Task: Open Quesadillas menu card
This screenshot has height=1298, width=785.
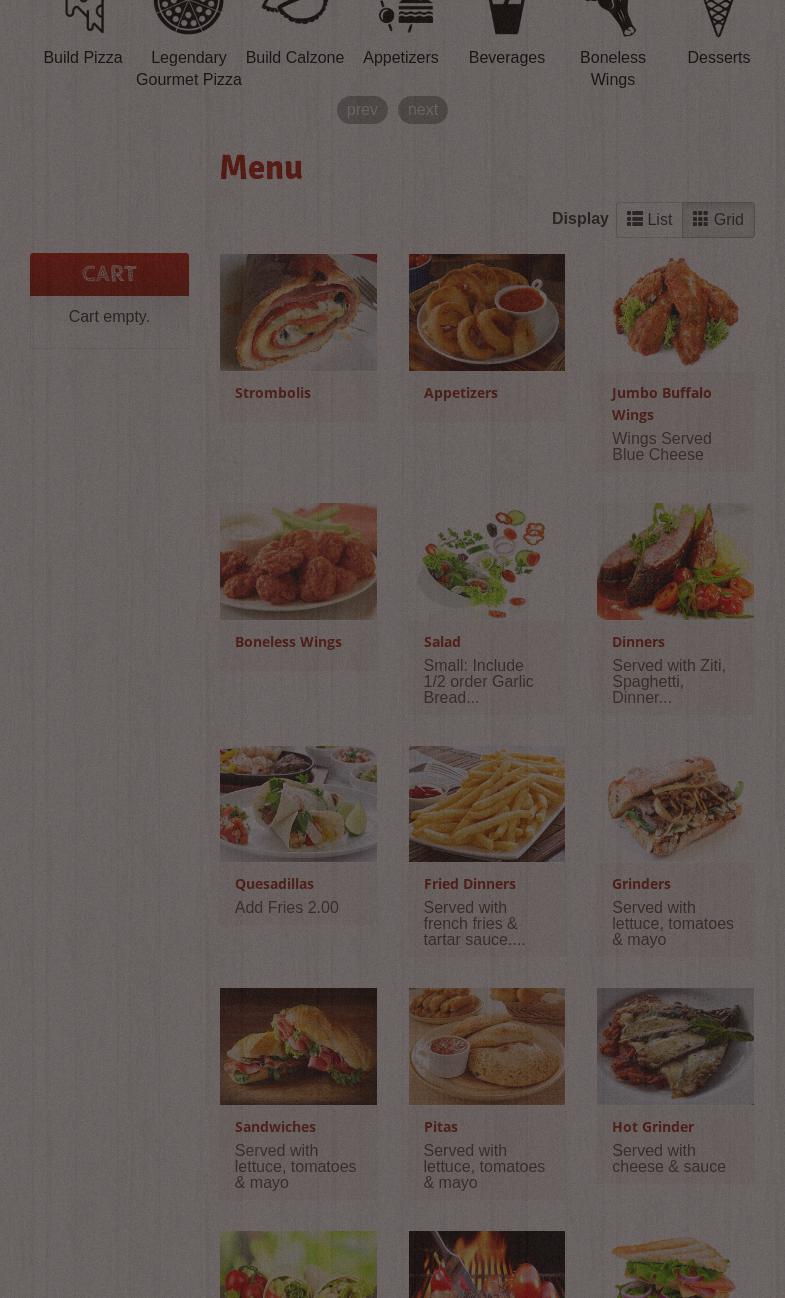Action: [298, 835]
